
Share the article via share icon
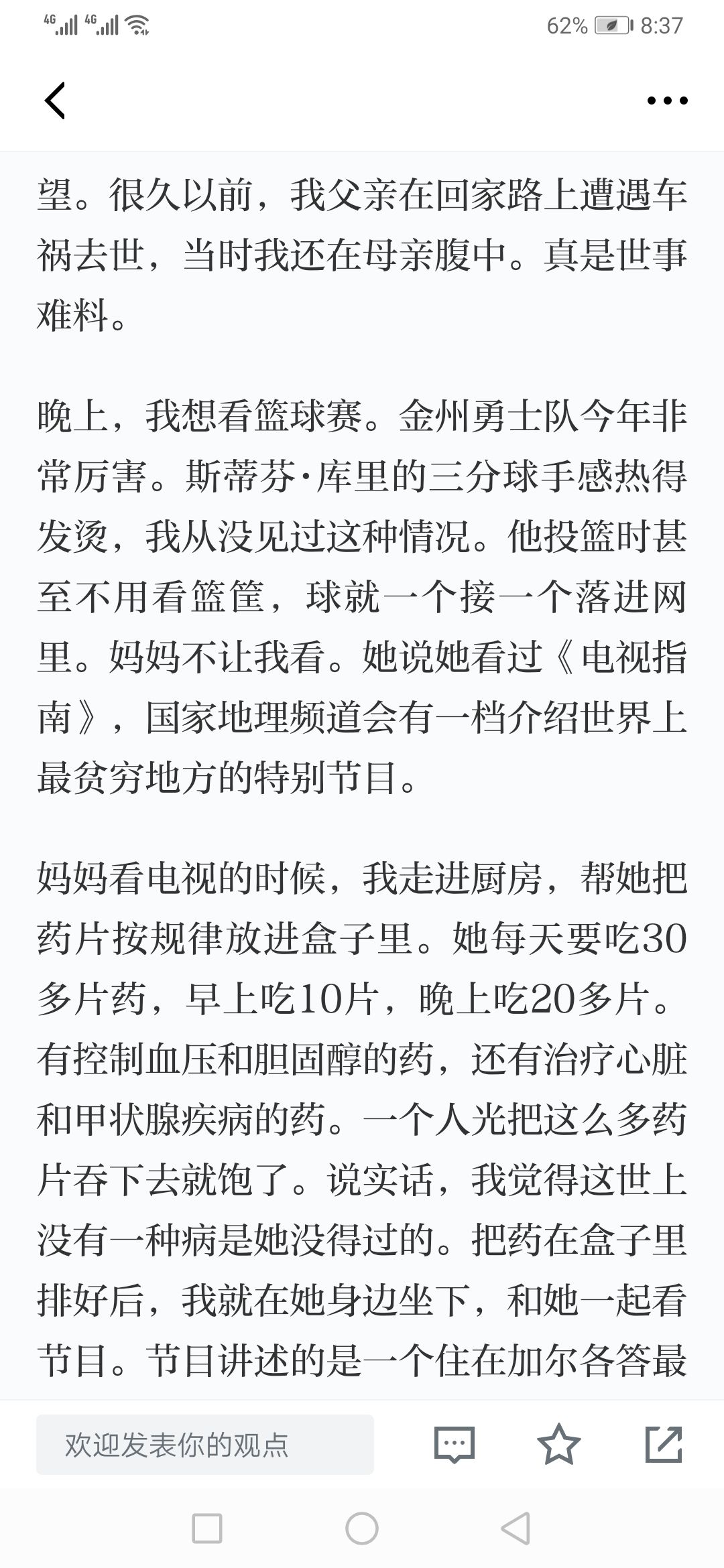[x=664, y=1444]
